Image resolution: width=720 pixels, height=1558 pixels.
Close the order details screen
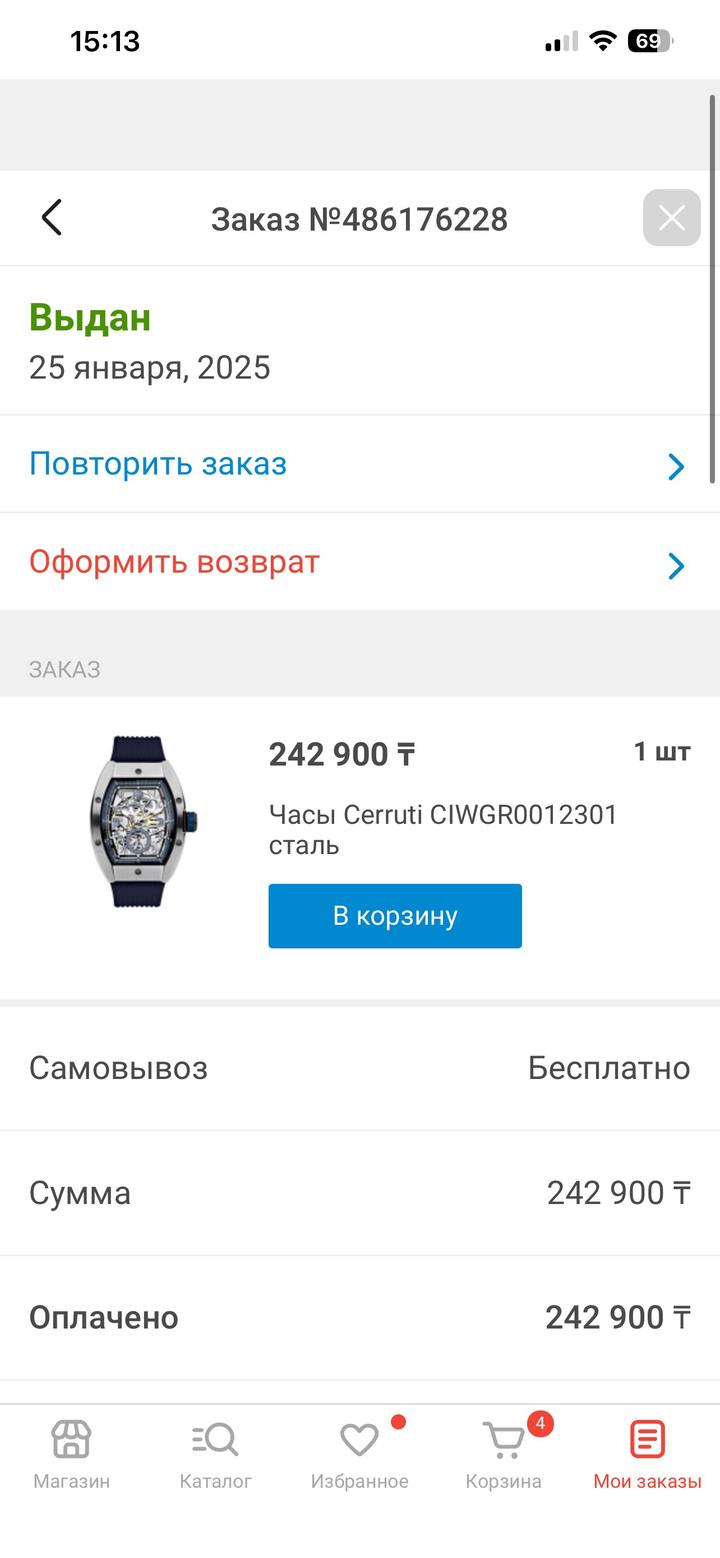coord(671,217)
